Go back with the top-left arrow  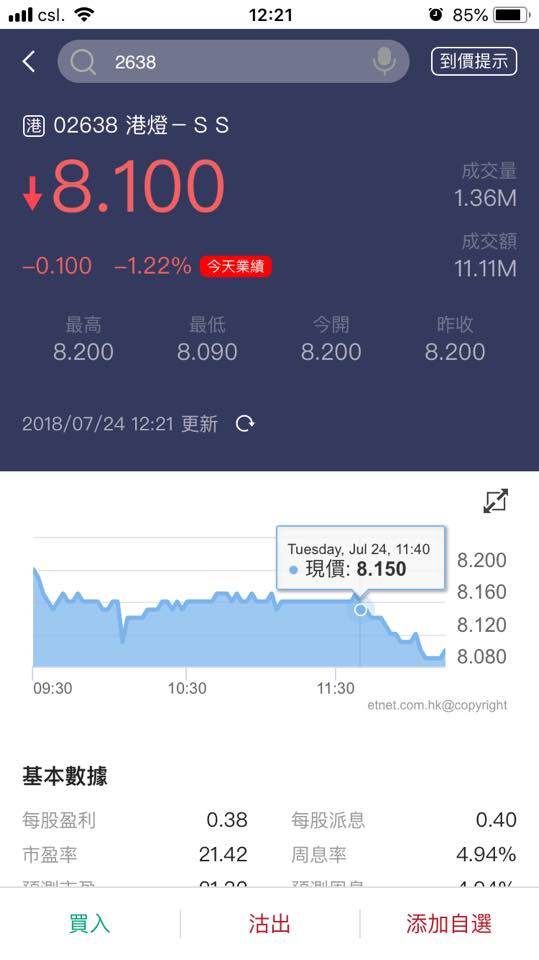[29, 61]
